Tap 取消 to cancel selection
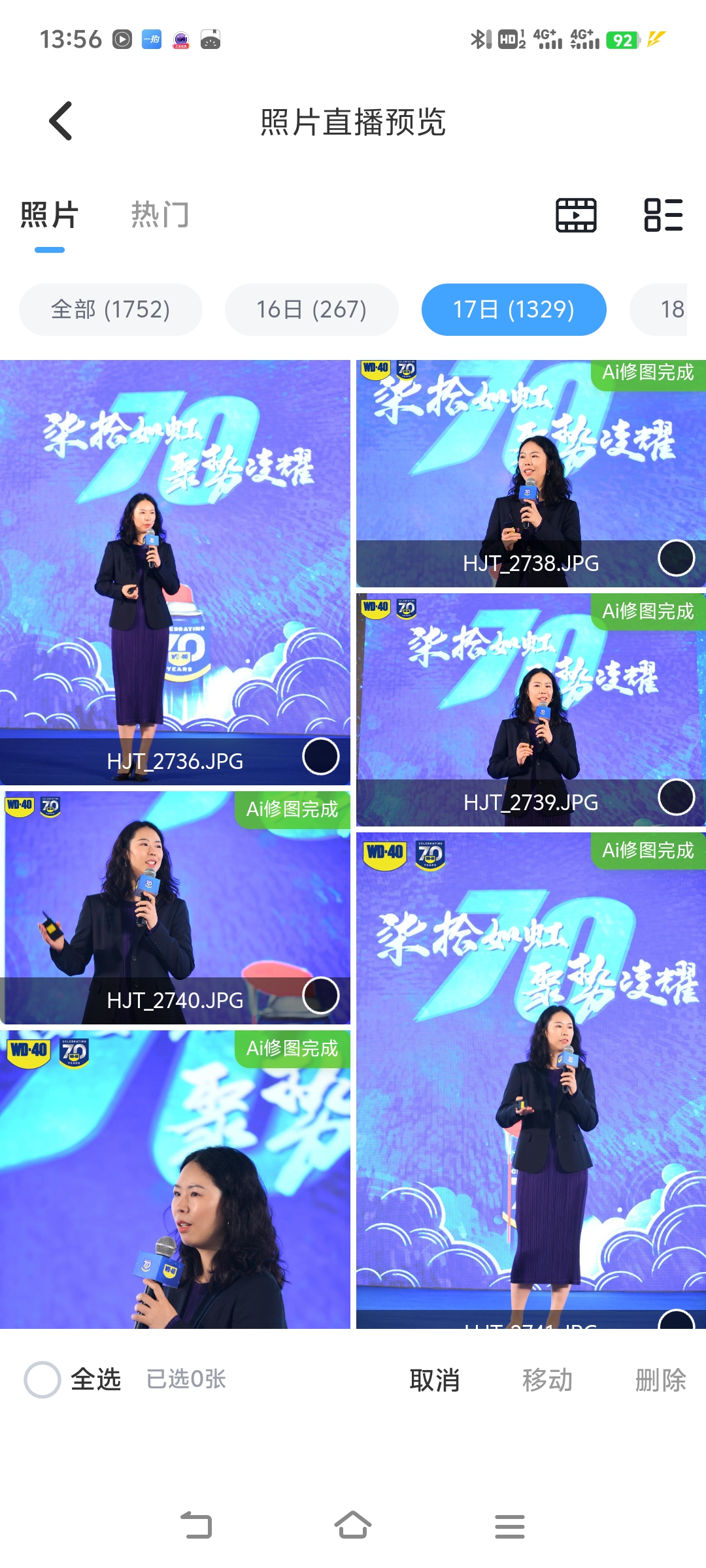The image size is (706, 1568). (435, 1380)
